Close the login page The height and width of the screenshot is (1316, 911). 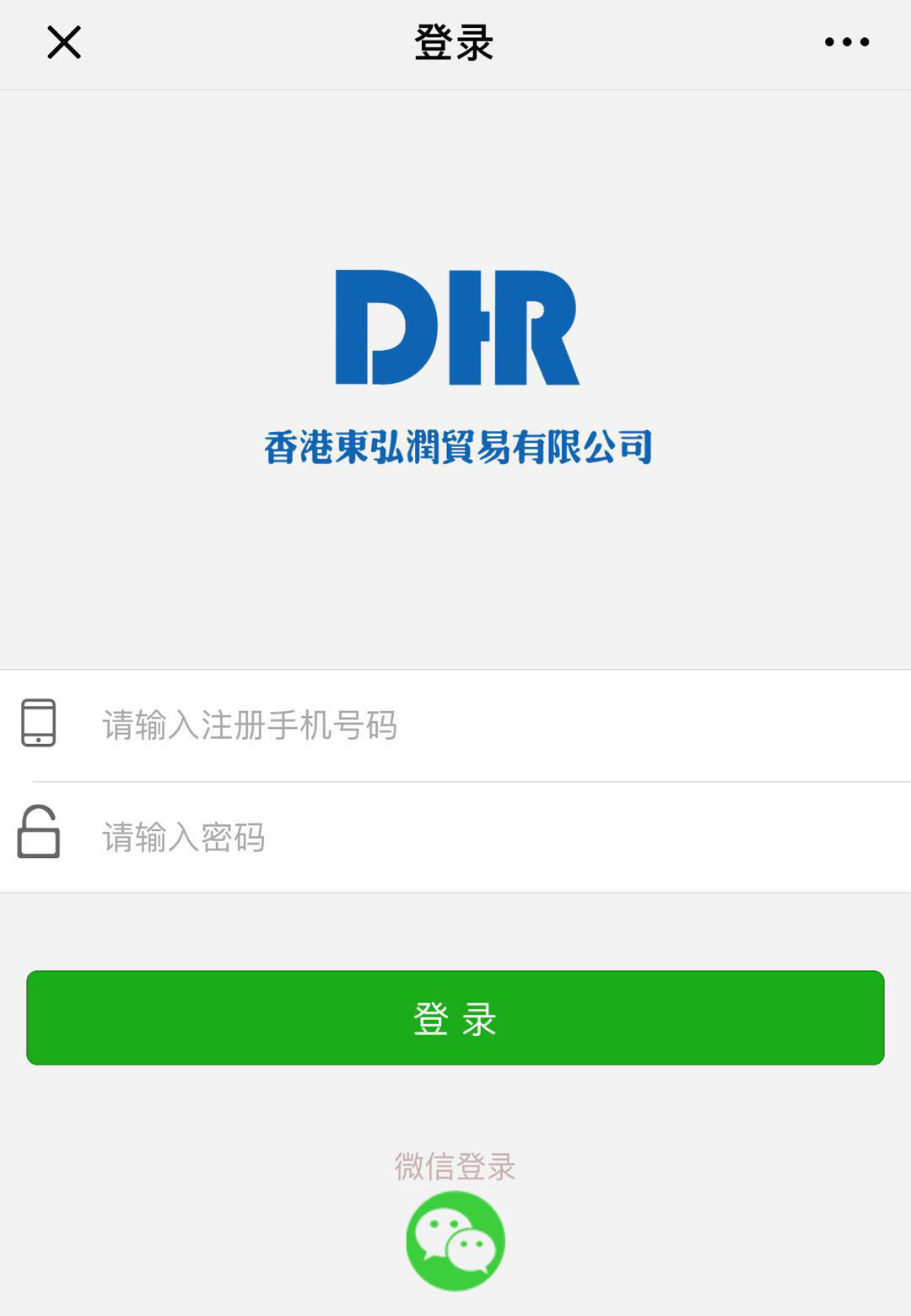click(x=64, y=42)
